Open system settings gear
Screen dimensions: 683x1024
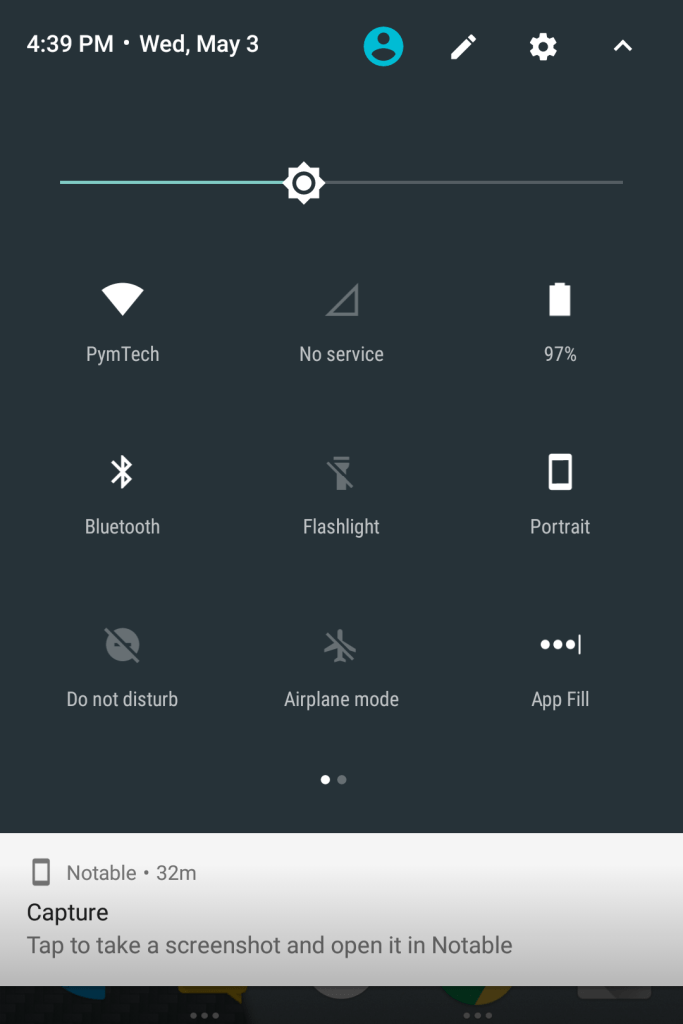click(543, 46)
